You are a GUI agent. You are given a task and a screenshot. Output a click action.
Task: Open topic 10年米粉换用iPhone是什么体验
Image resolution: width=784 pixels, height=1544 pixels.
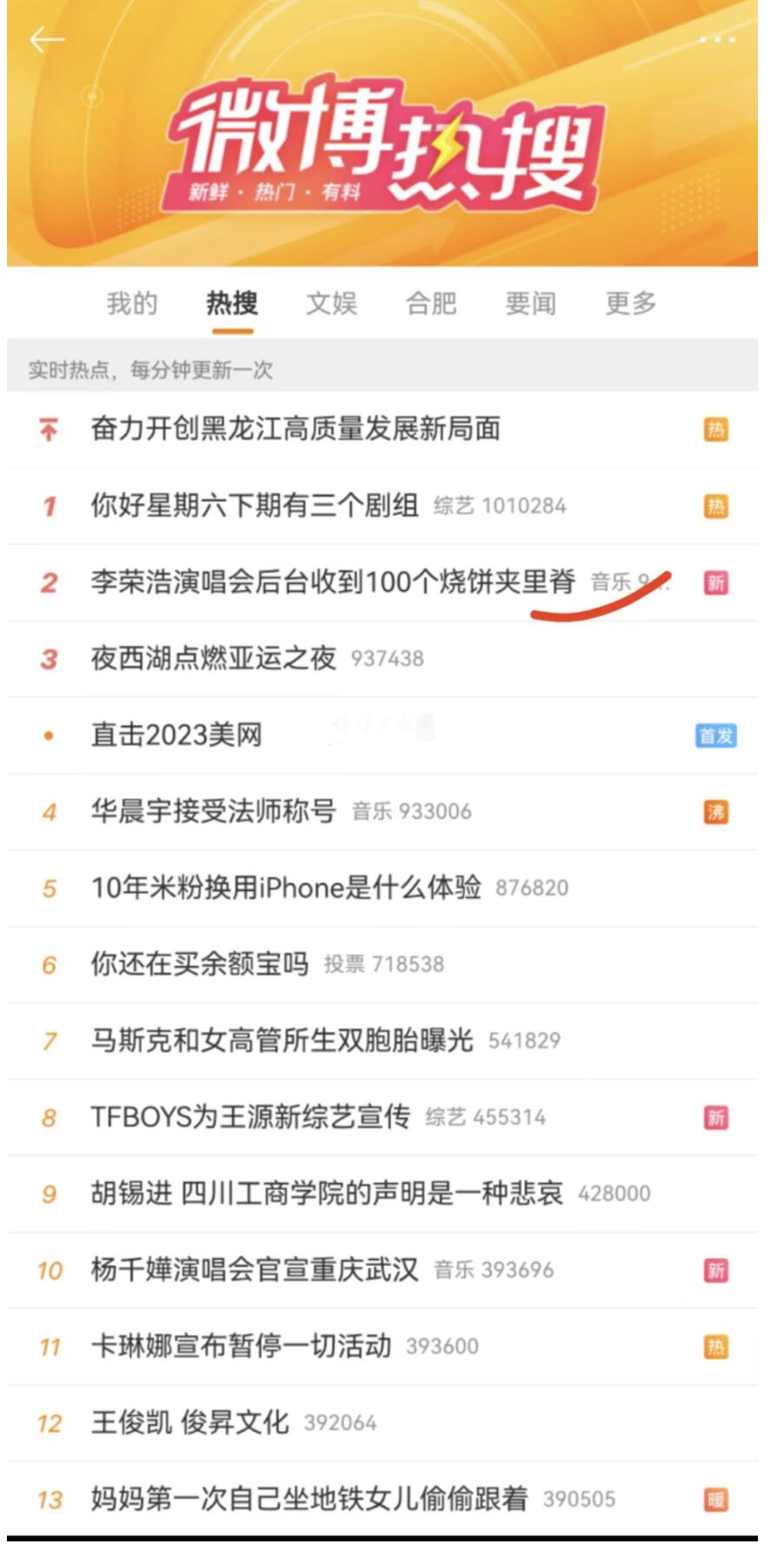tap(286, 888)
